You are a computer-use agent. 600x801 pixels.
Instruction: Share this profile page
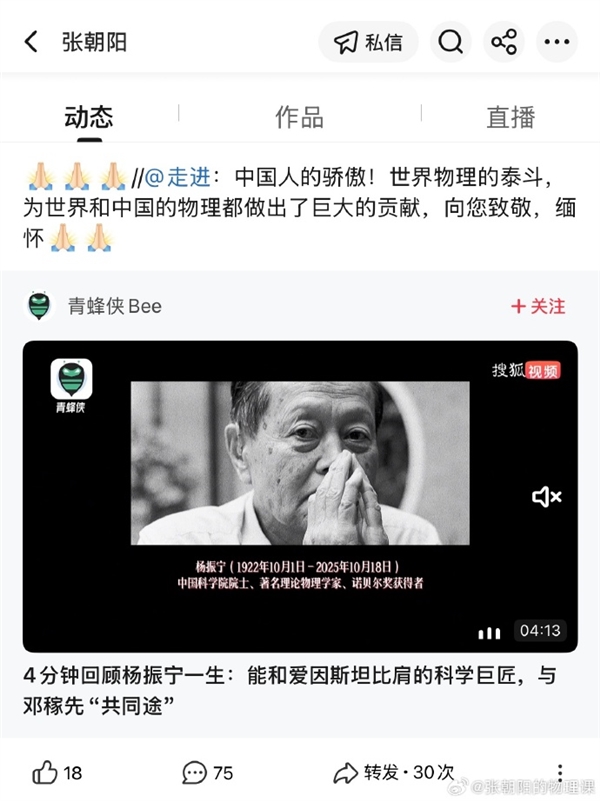pos(504,42)
